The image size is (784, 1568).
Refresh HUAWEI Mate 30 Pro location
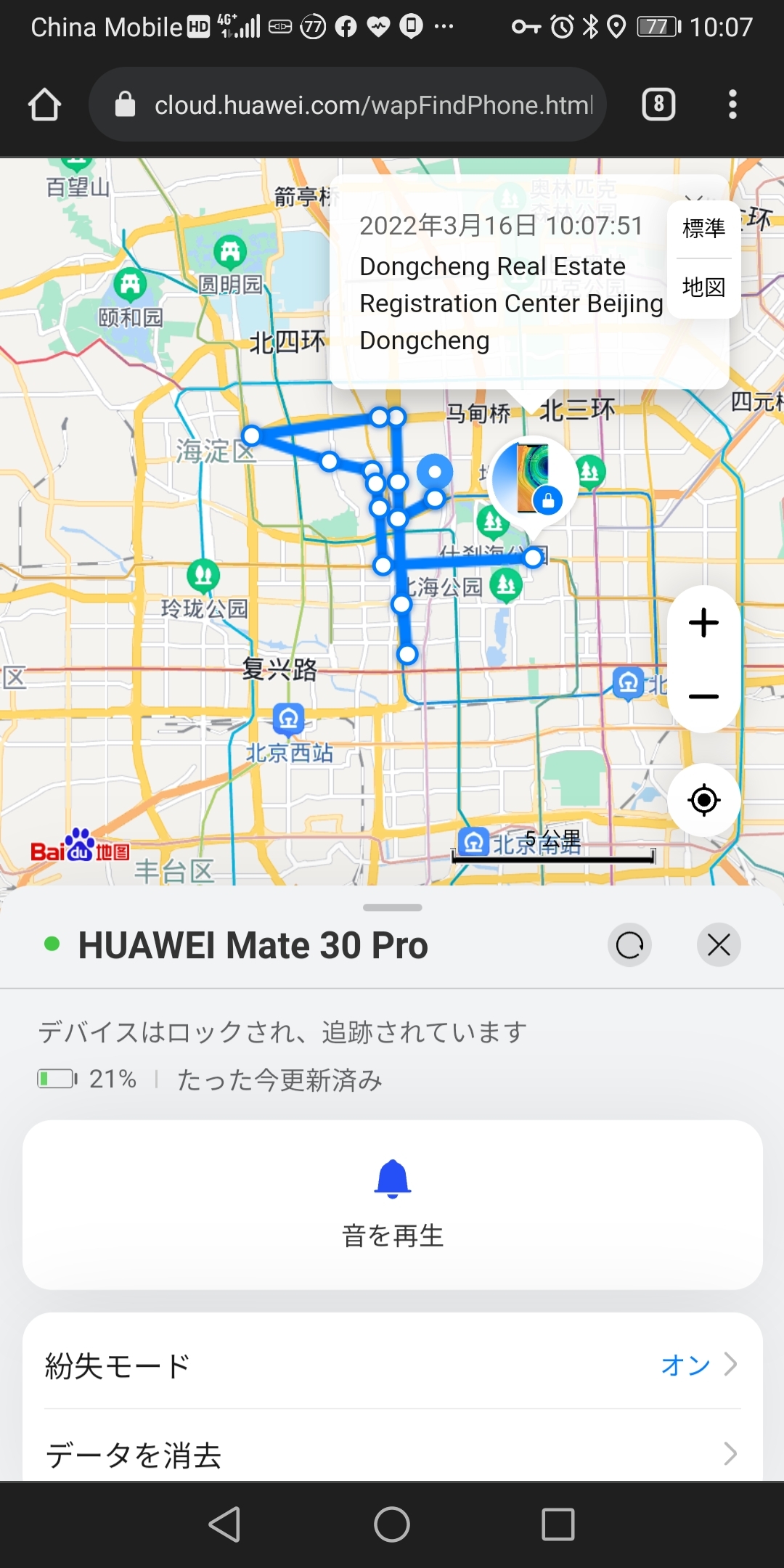[x=629, y=945]
